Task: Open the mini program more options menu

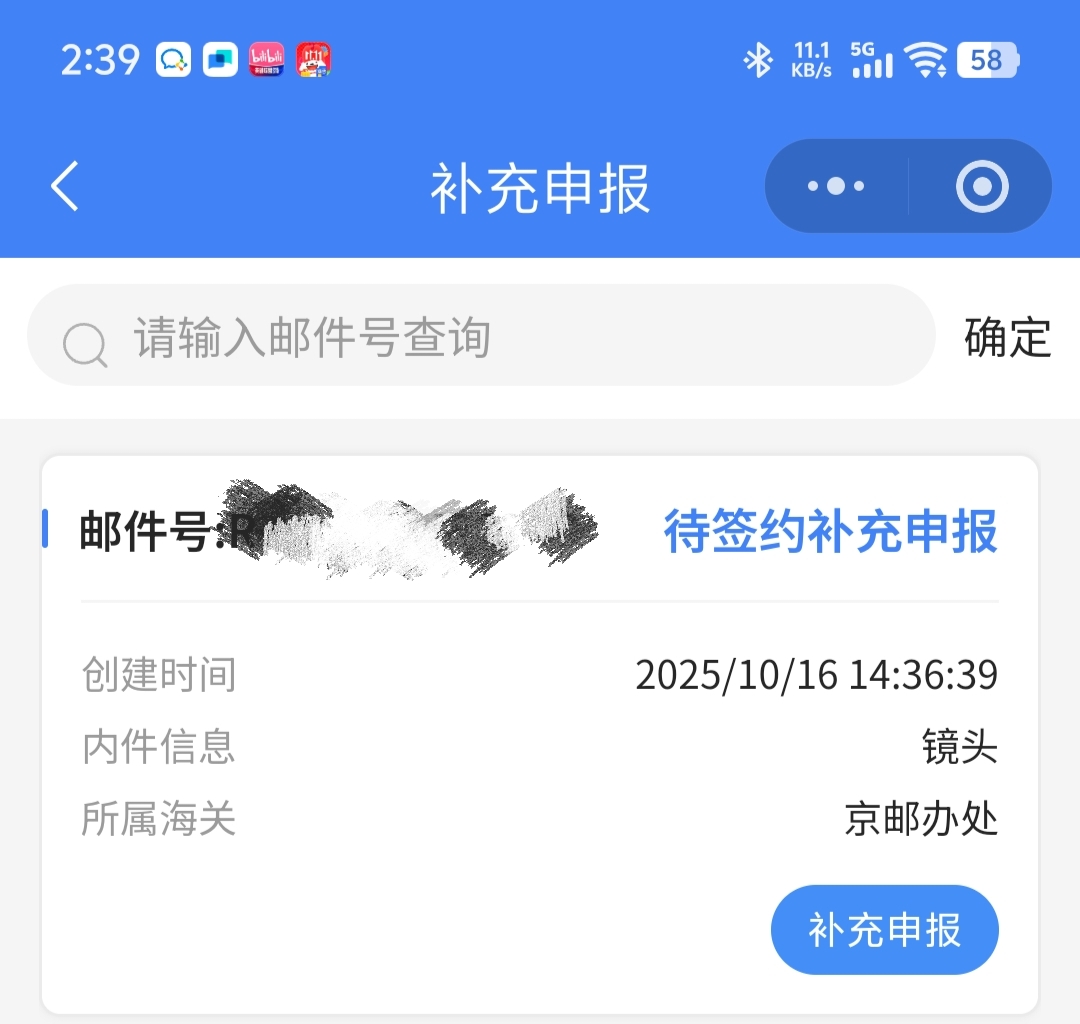Action: [836, 187]
